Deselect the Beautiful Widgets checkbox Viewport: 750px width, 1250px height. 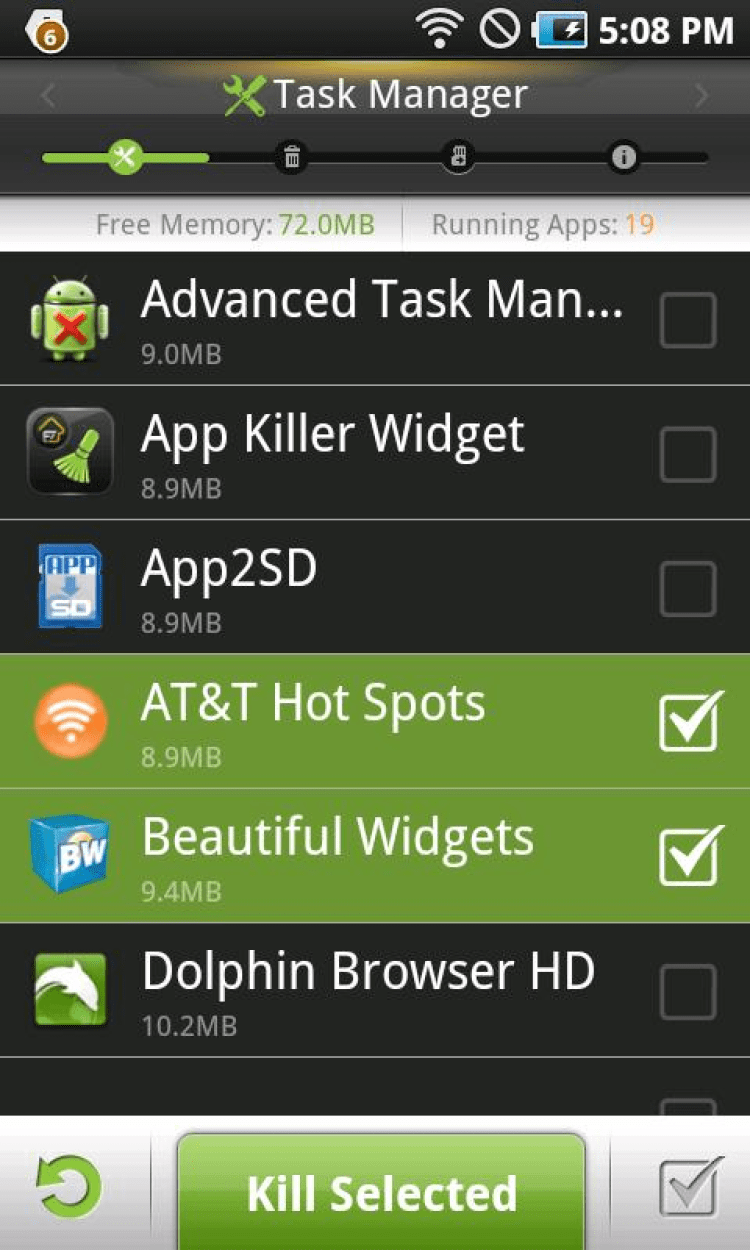click(x=689, y=855)
